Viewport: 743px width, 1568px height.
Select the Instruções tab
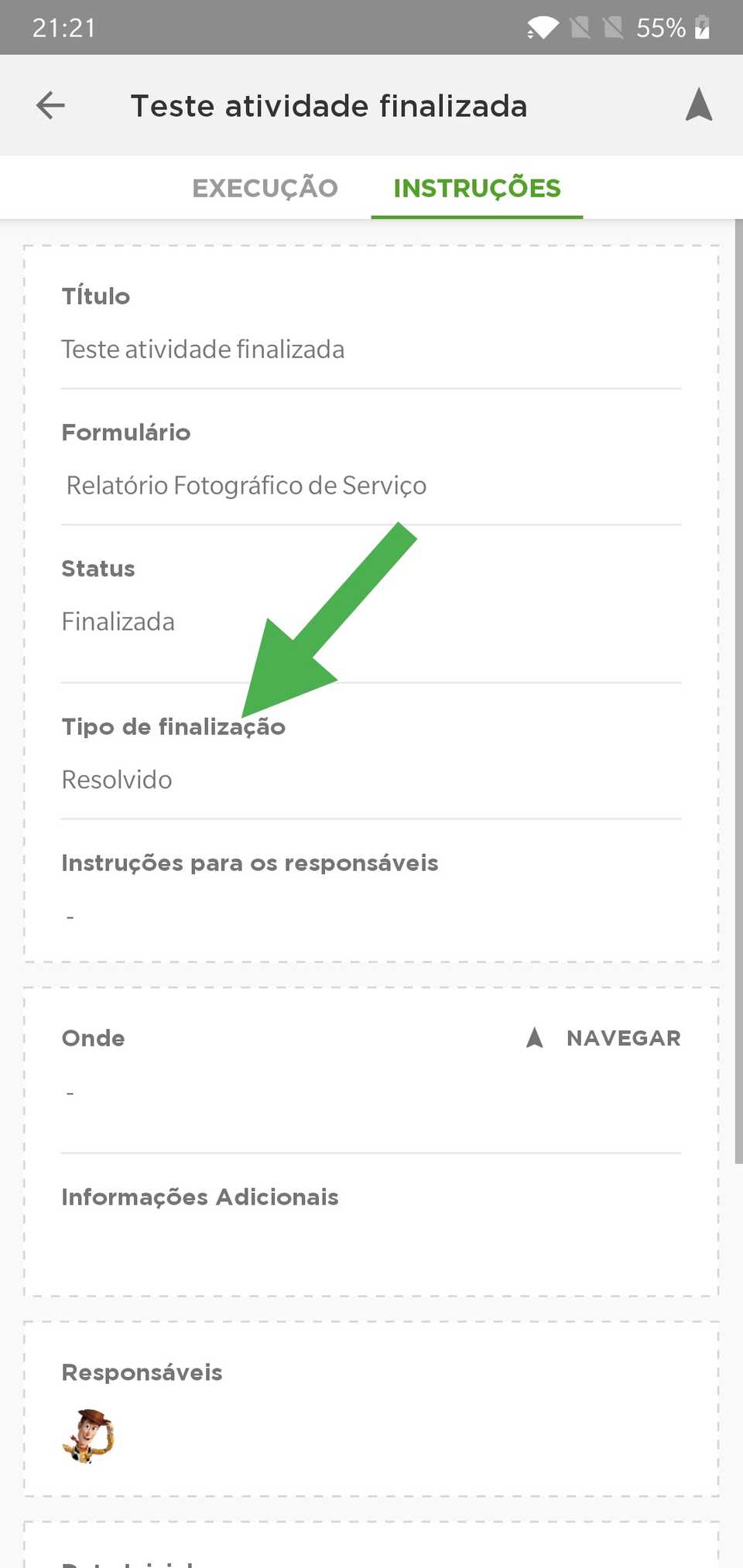[477, 188]
